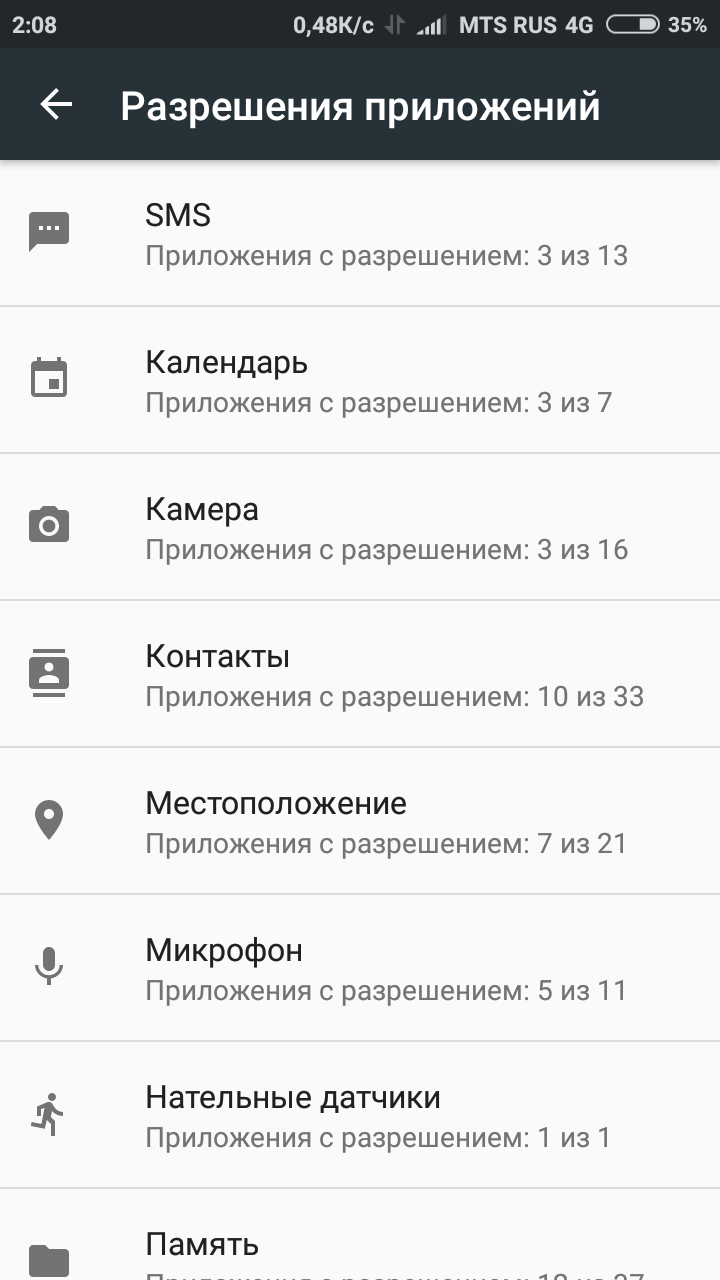Open Память permission row
This screenshot has height=1280, width=720.
tap(360, 1245)
